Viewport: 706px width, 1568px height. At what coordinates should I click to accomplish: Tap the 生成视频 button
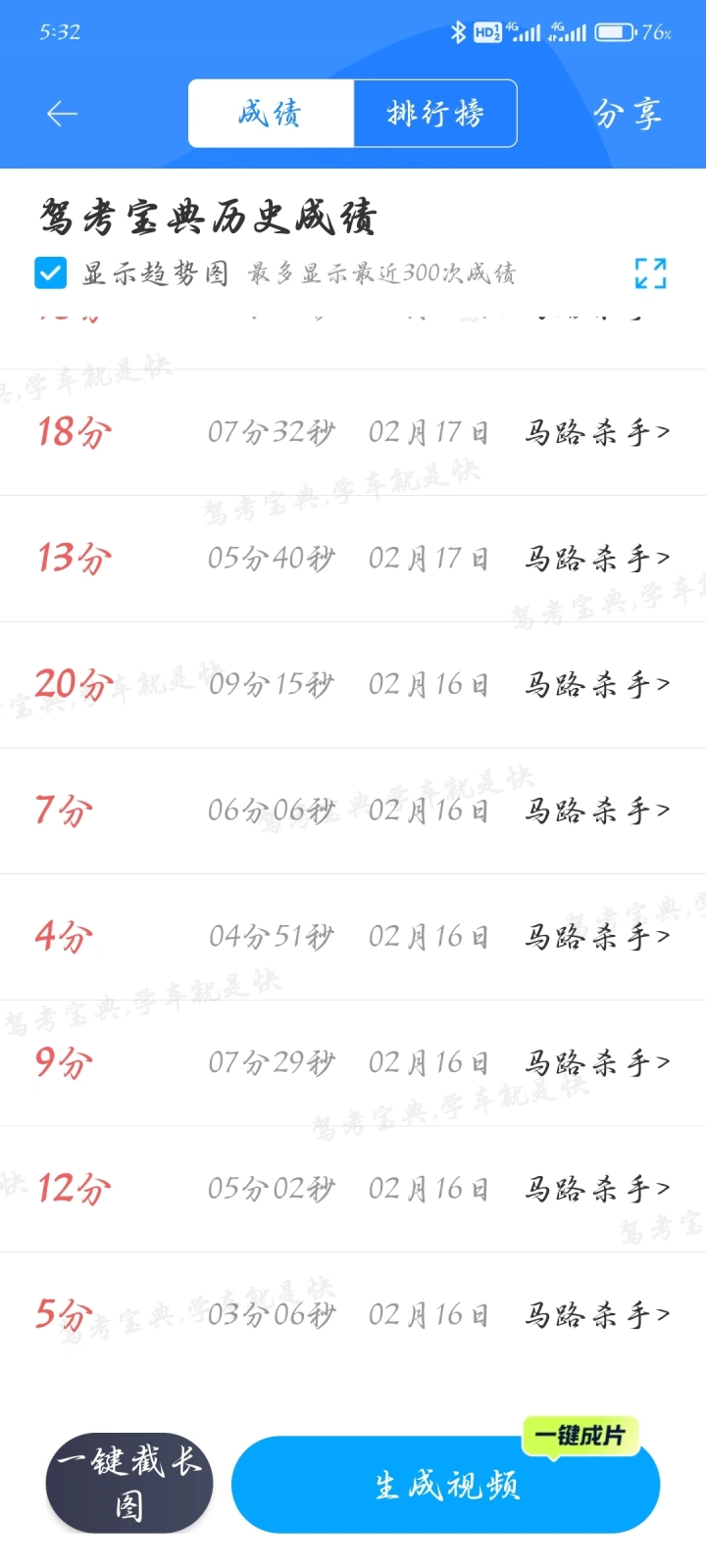tap(446, 1485)
